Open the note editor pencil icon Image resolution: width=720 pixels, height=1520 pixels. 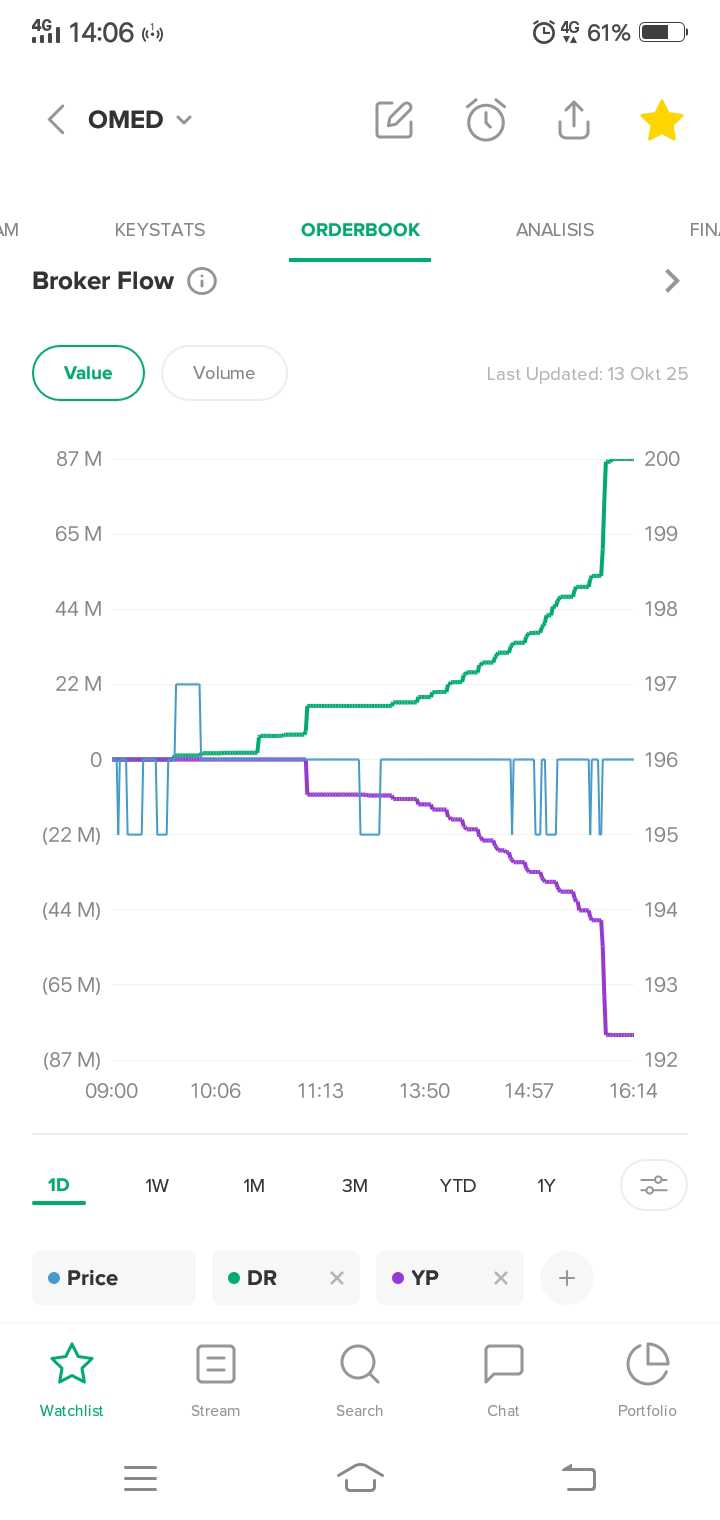click(394, 120)
